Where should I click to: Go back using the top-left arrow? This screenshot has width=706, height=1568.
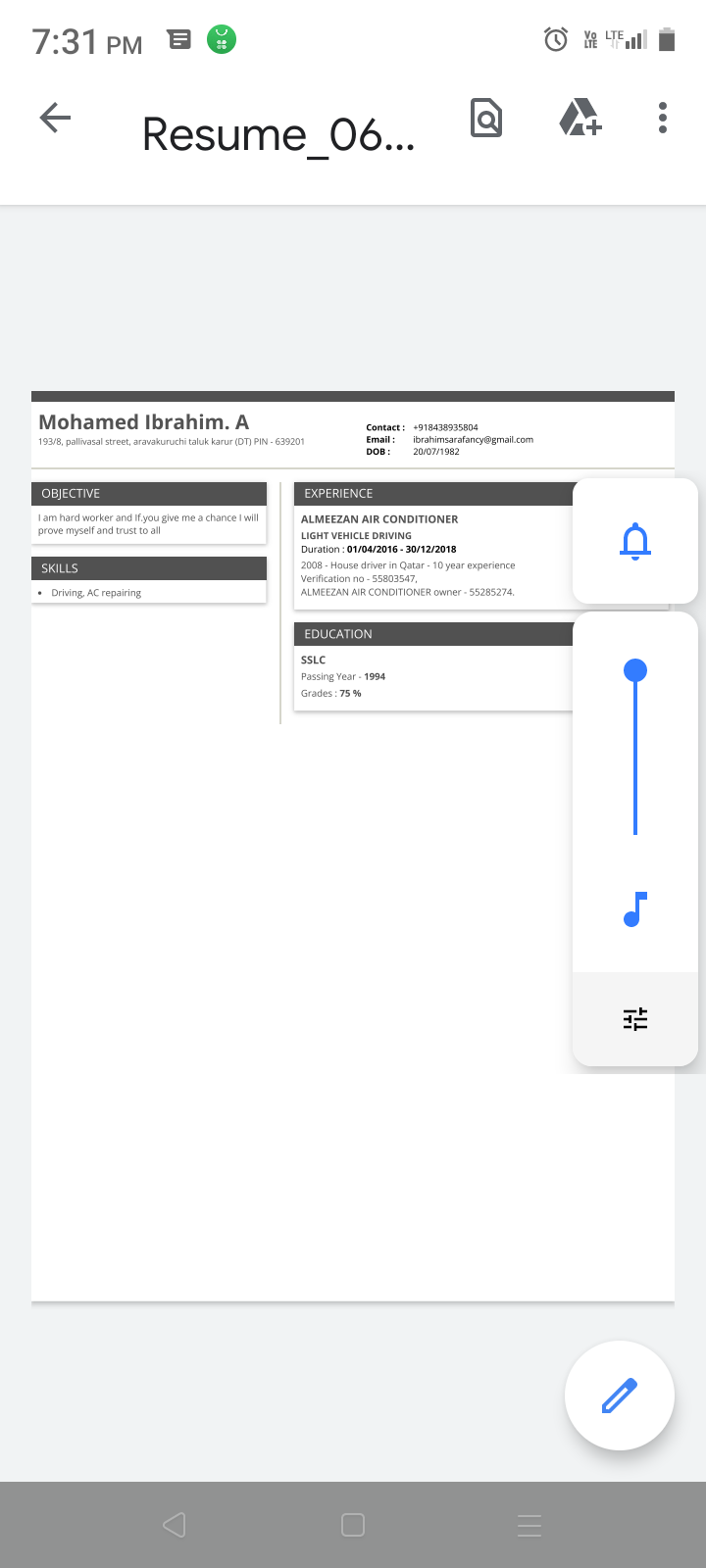pyautogui.click(x=55, y=119)
